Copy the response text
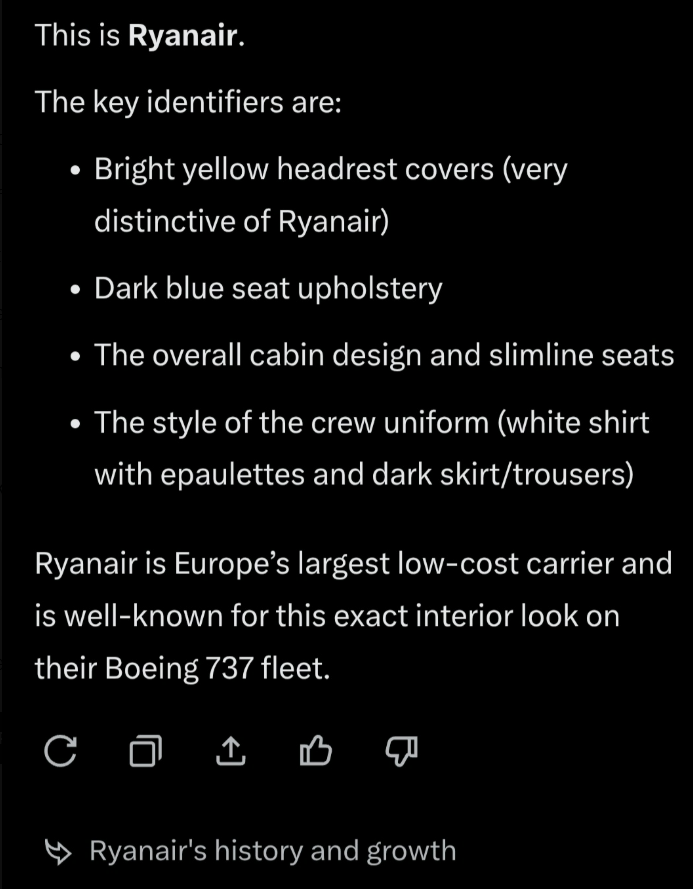The width and height of the screenshot is (693, 889). [146, 752]
